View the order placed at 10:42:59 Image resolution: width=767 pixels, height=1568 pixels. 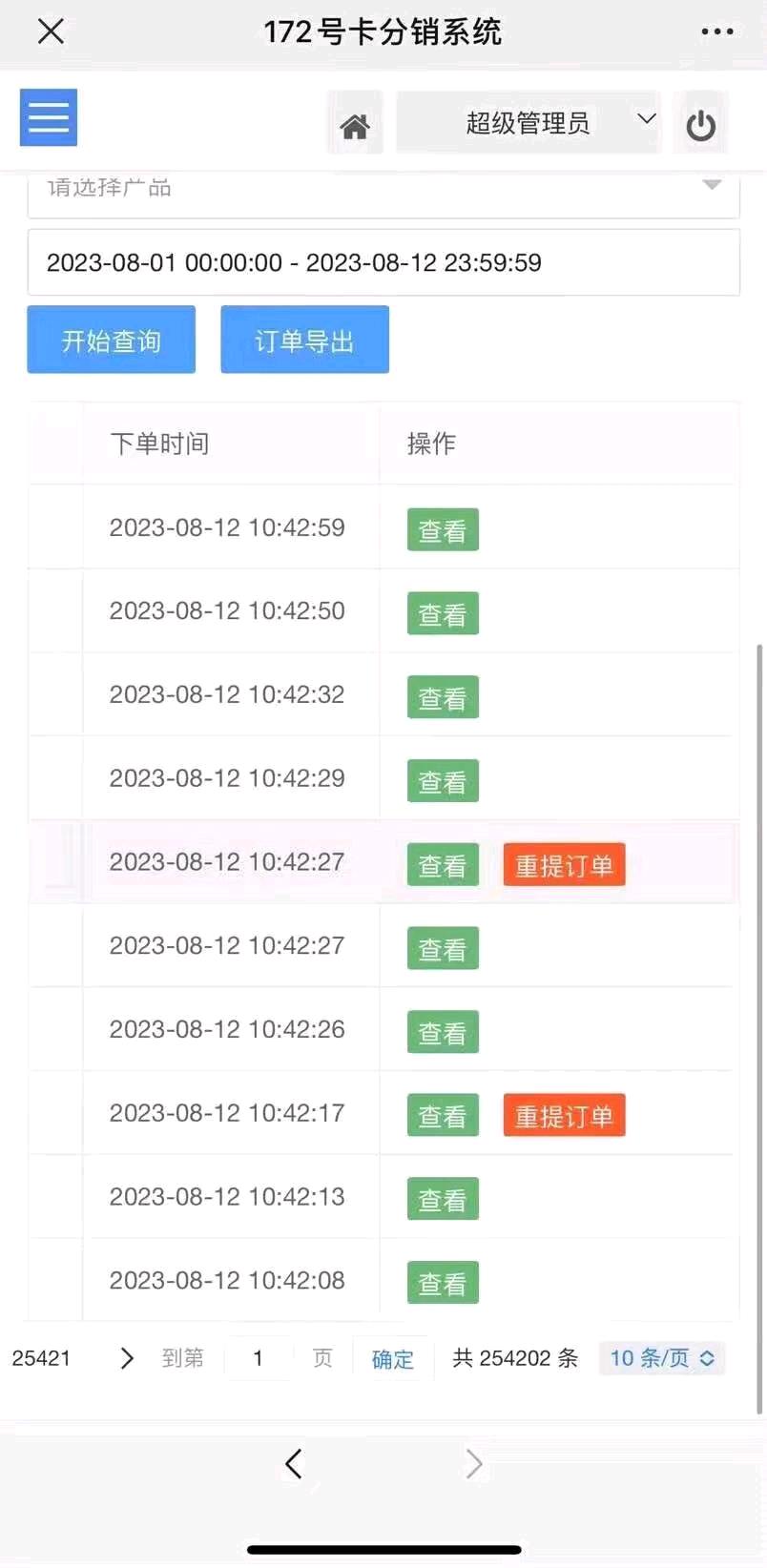coord(443,530)
